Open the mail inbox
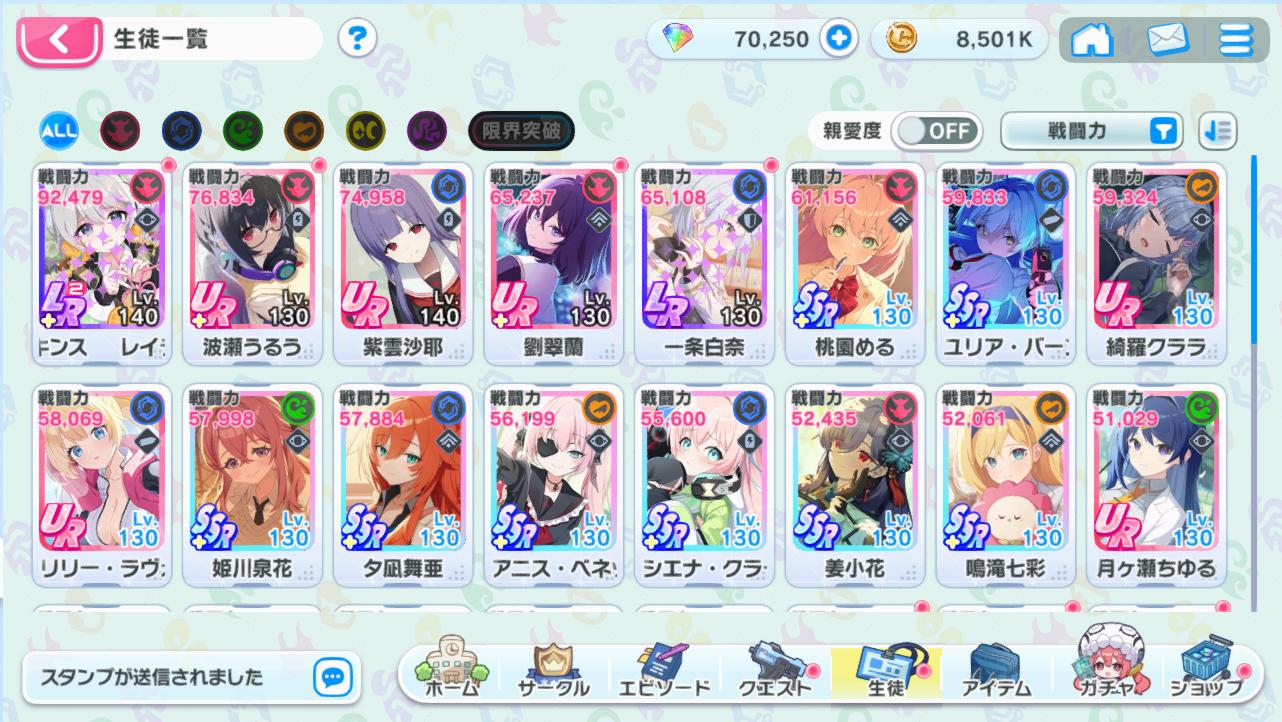 tap(1166, 40)
